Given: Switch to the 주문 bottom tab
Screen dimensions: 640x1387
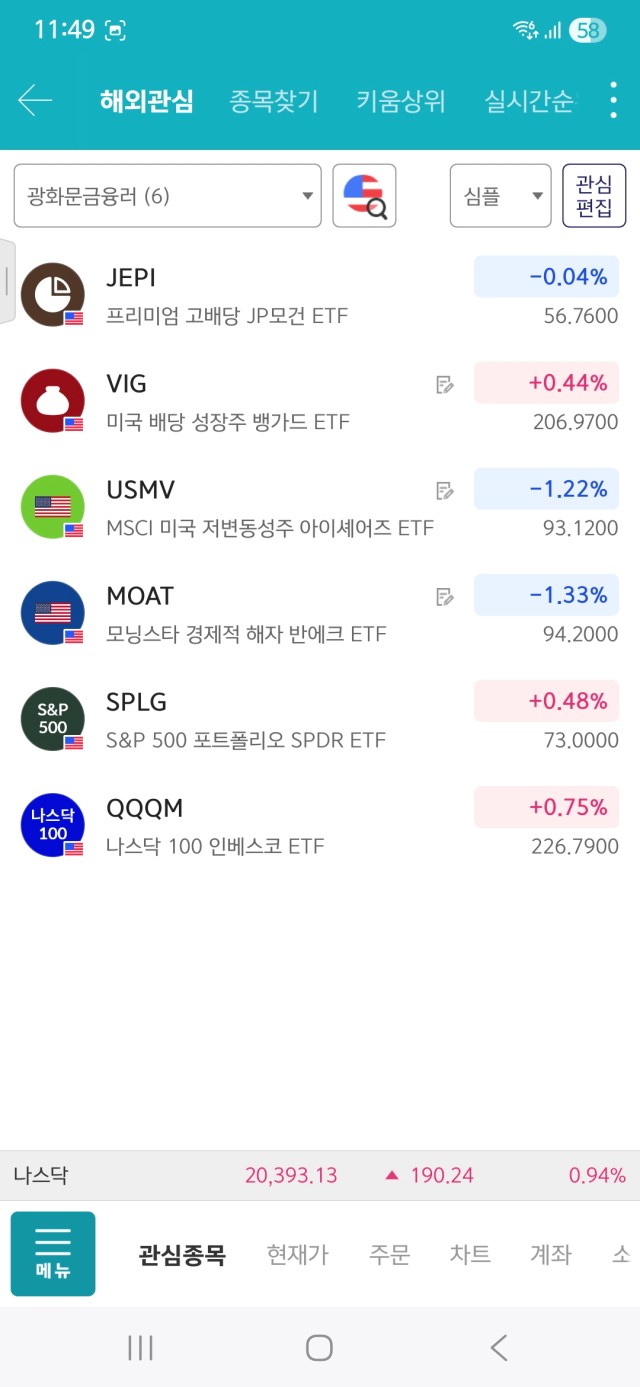Looking at the screenshot, I should [x=389, y=1254].
